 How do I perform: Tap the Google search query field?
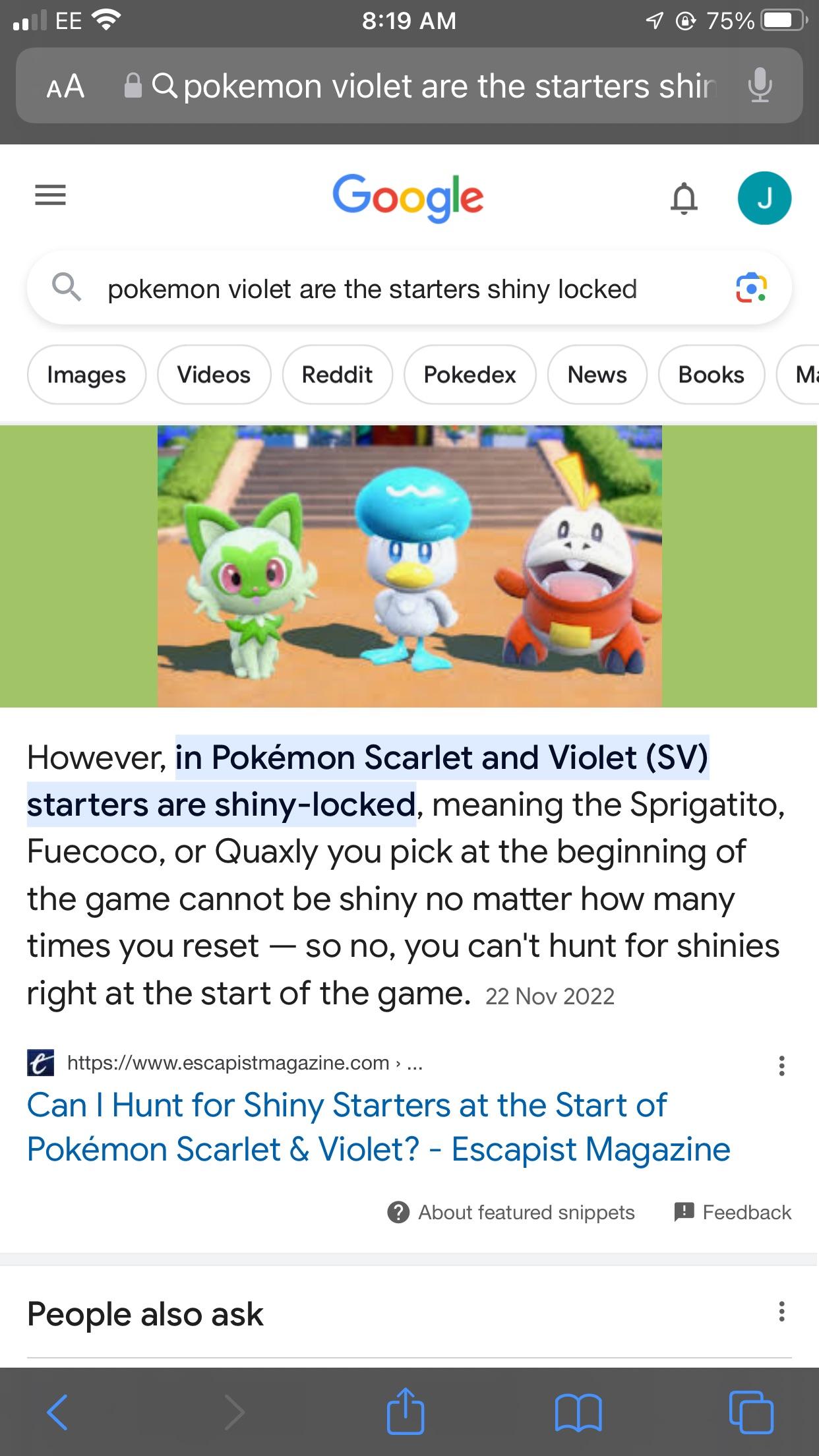[x=373, y=289]
